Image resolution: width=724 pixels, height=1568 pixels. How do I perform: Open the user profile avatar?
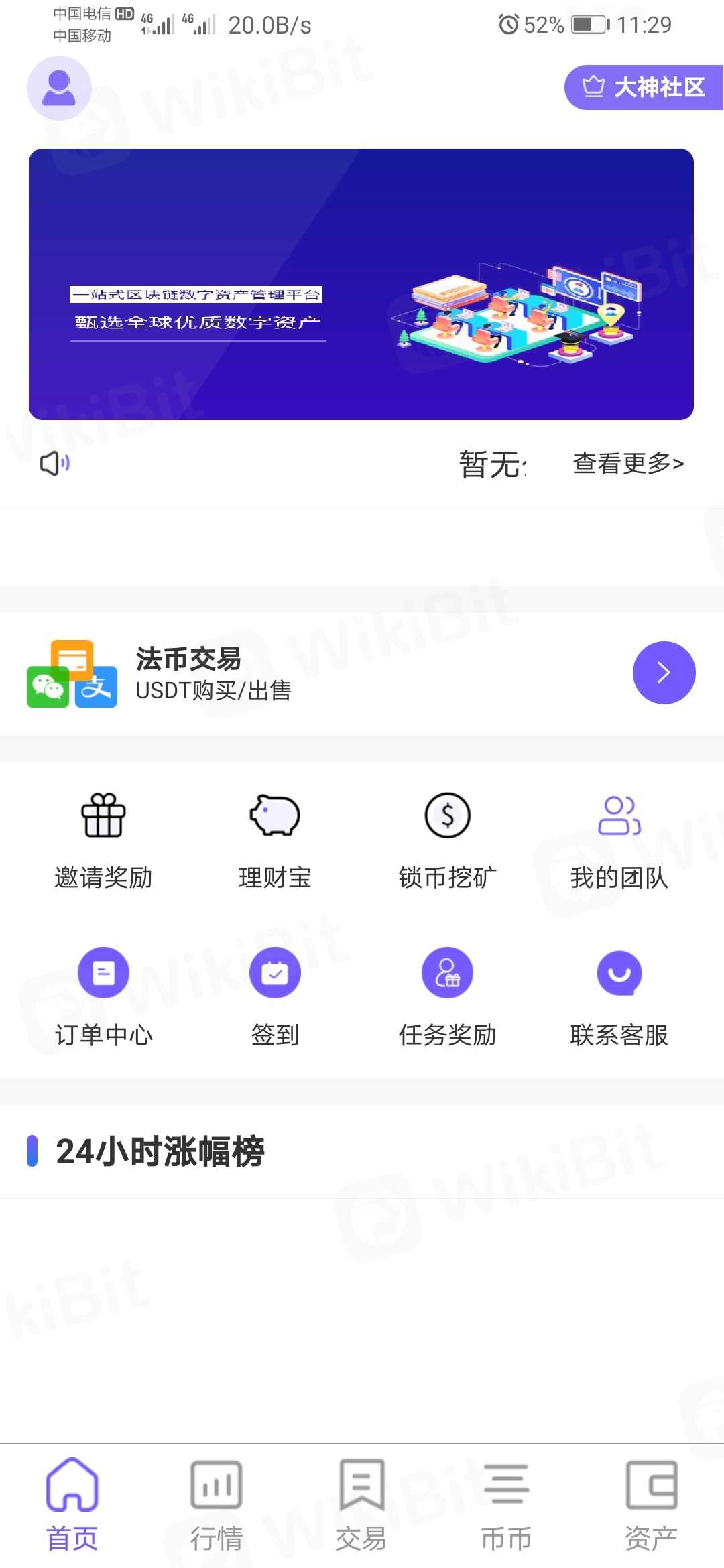(59, 88)
